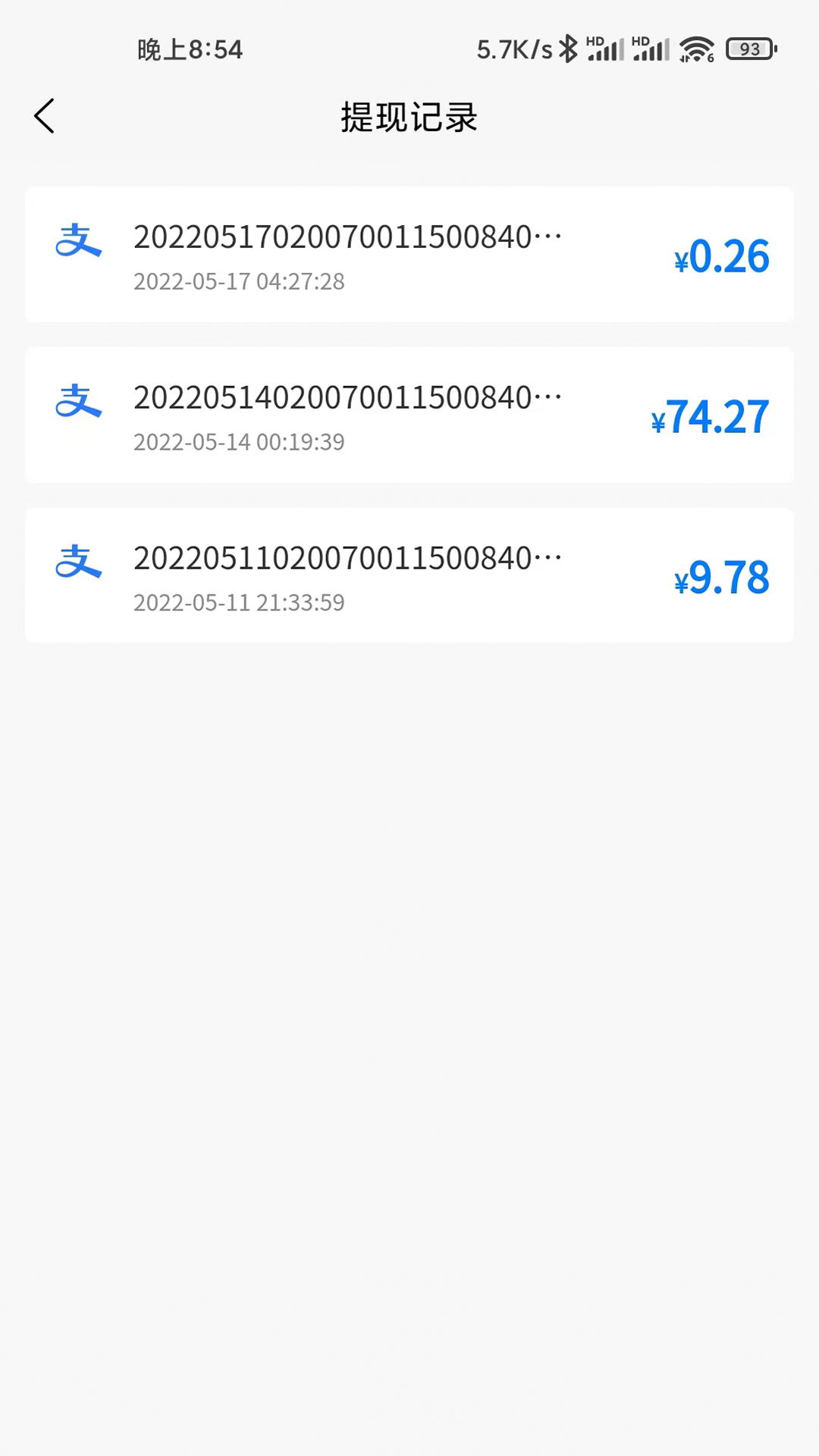The image size is (819, 1456).
Task: Select the 提现记录 title
Action: tap(409, 118)
